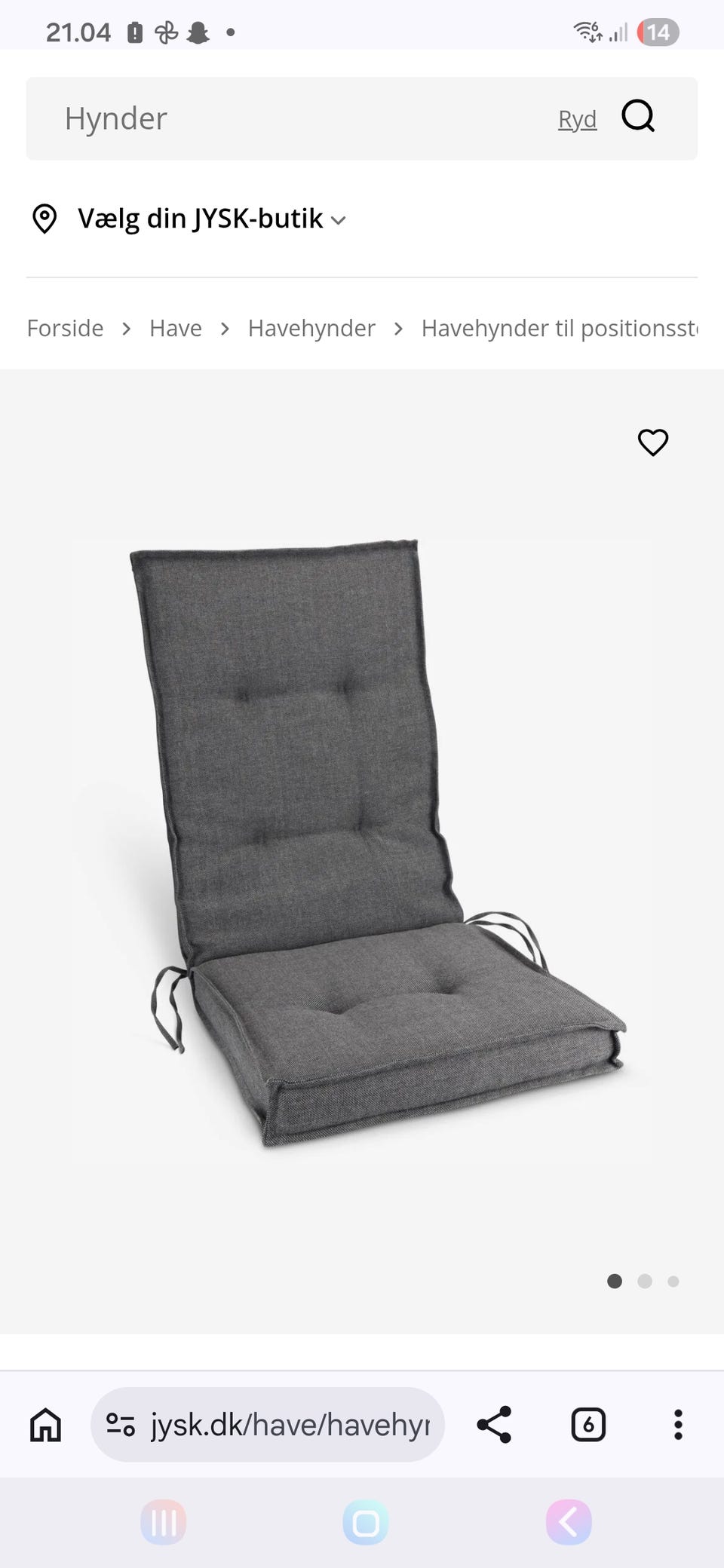Tap the Hynder search field

coord(302,118)
